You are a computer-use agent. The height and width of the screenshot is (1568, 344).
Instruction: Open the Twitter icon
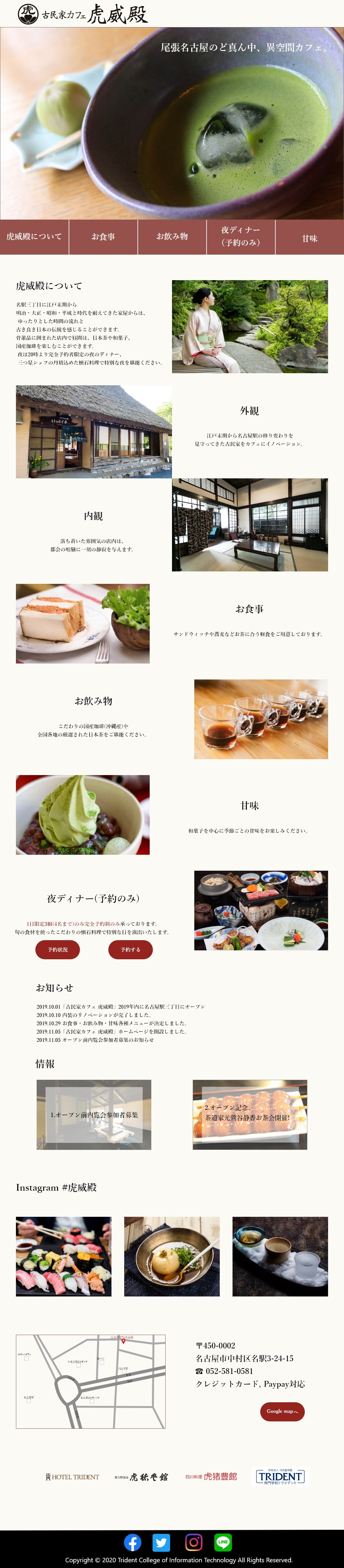[161, 1542]
